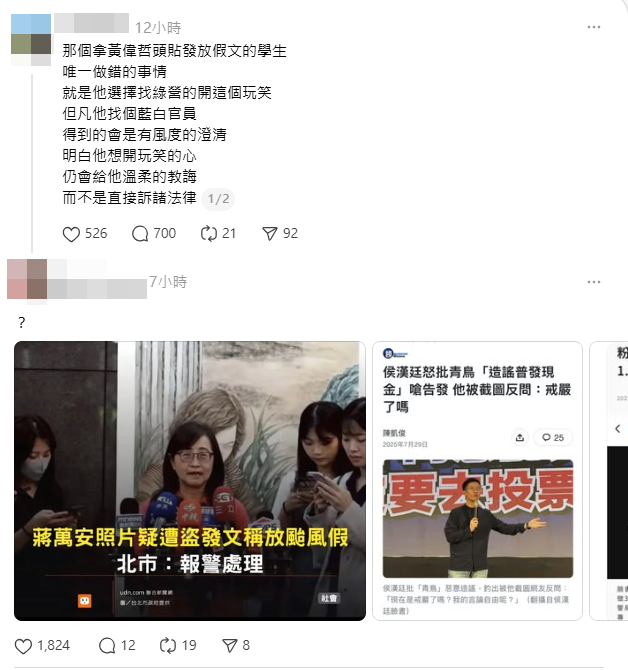The height and width of the screenshot is (670, 628).
Task: Open the 侯漢廷怒批青鳥 article screenshot
Action: [x=477, y=480]
